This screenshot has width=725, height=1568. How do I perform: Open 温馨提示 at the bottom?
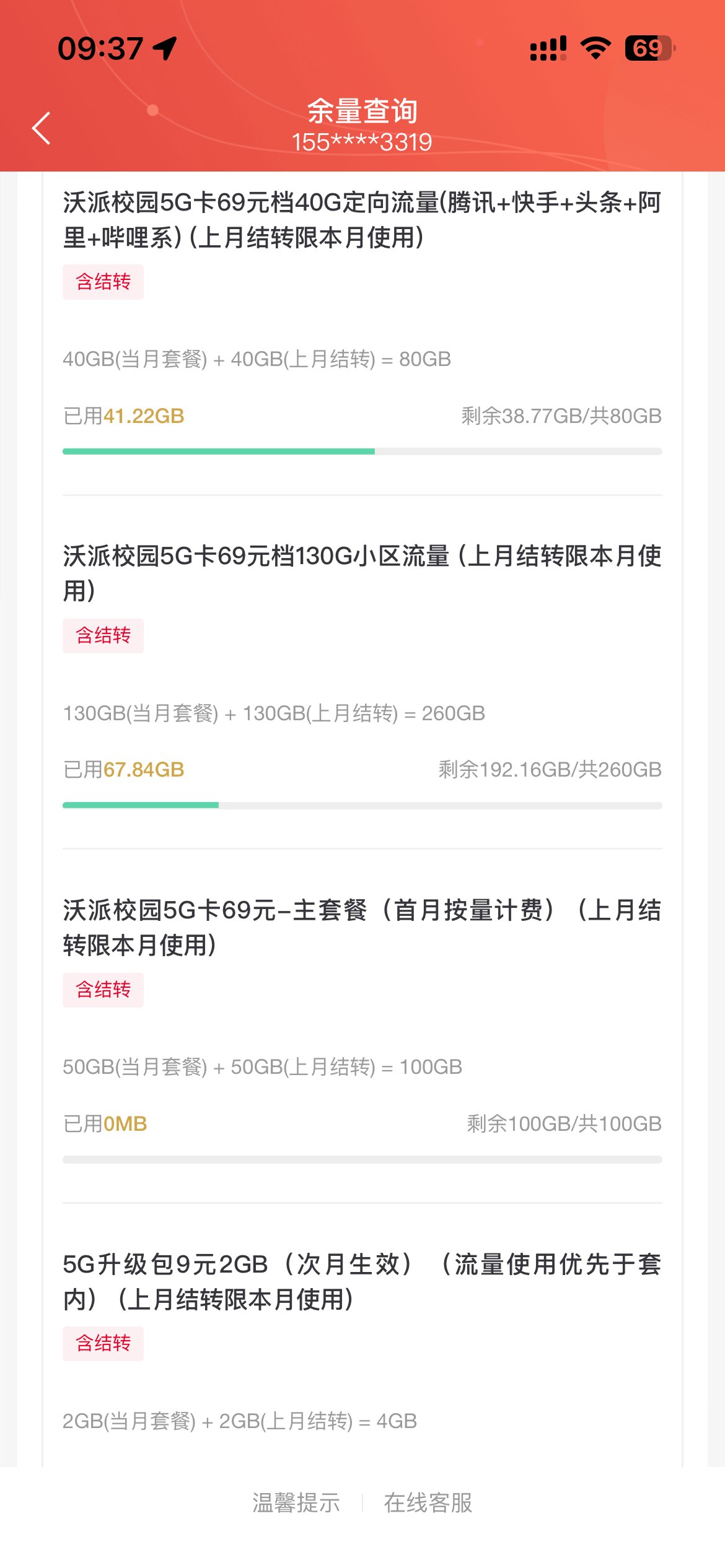(x=296, y=1502)
